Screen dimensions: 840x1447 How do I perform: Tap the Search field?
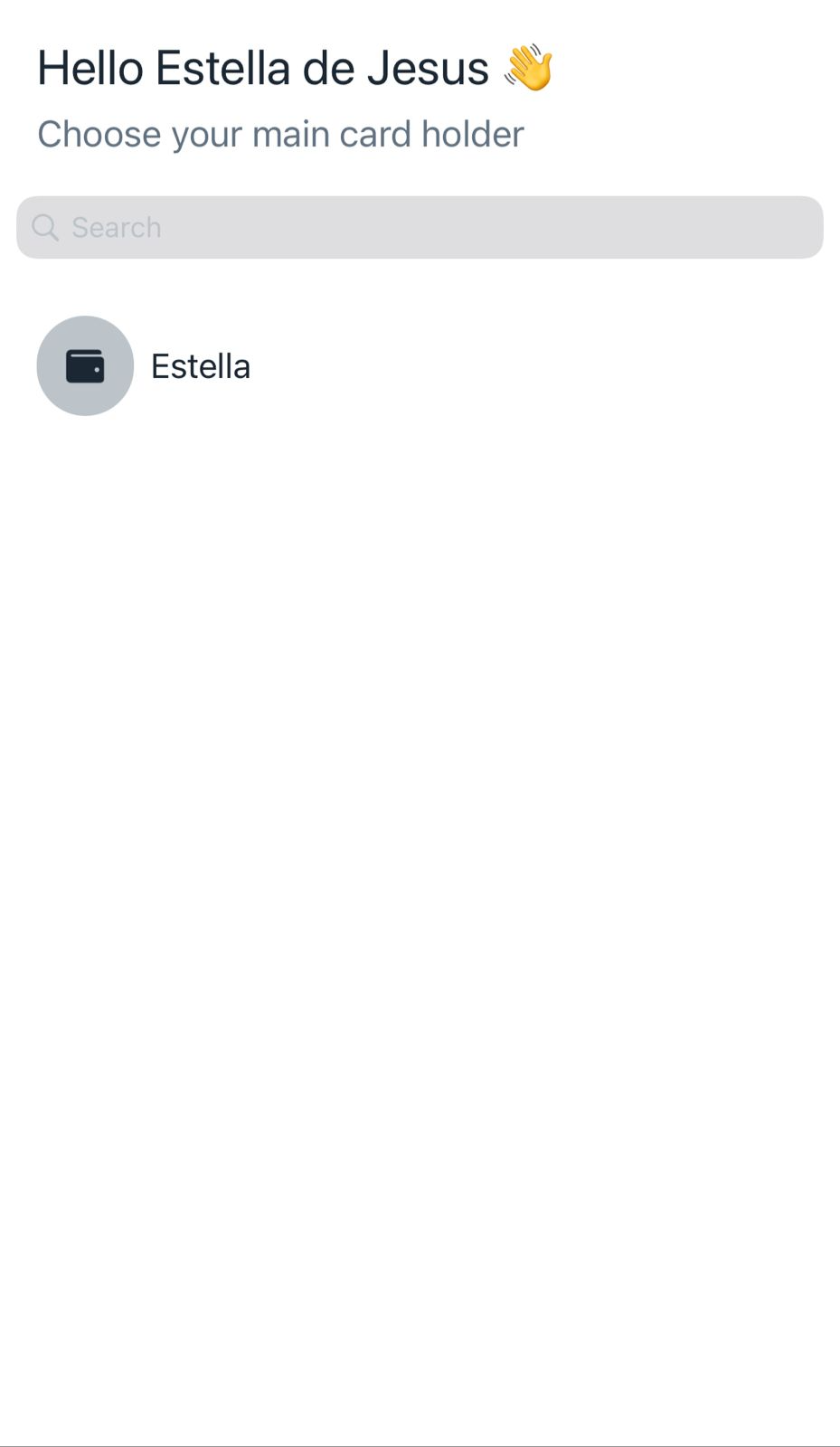pyautogui.click(x=420, y=227)
